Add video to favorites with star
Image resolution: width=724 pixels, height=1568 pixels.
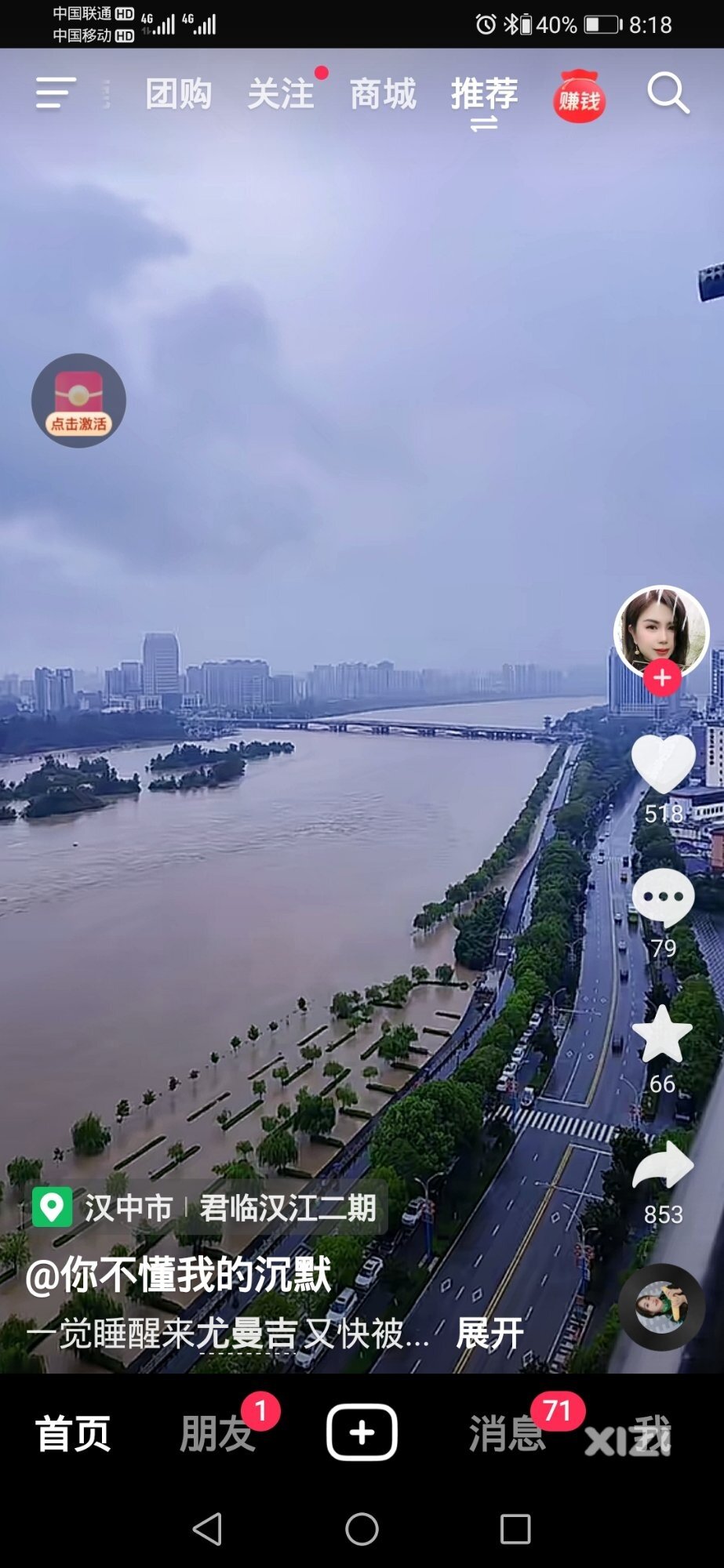pos(663,1034)
